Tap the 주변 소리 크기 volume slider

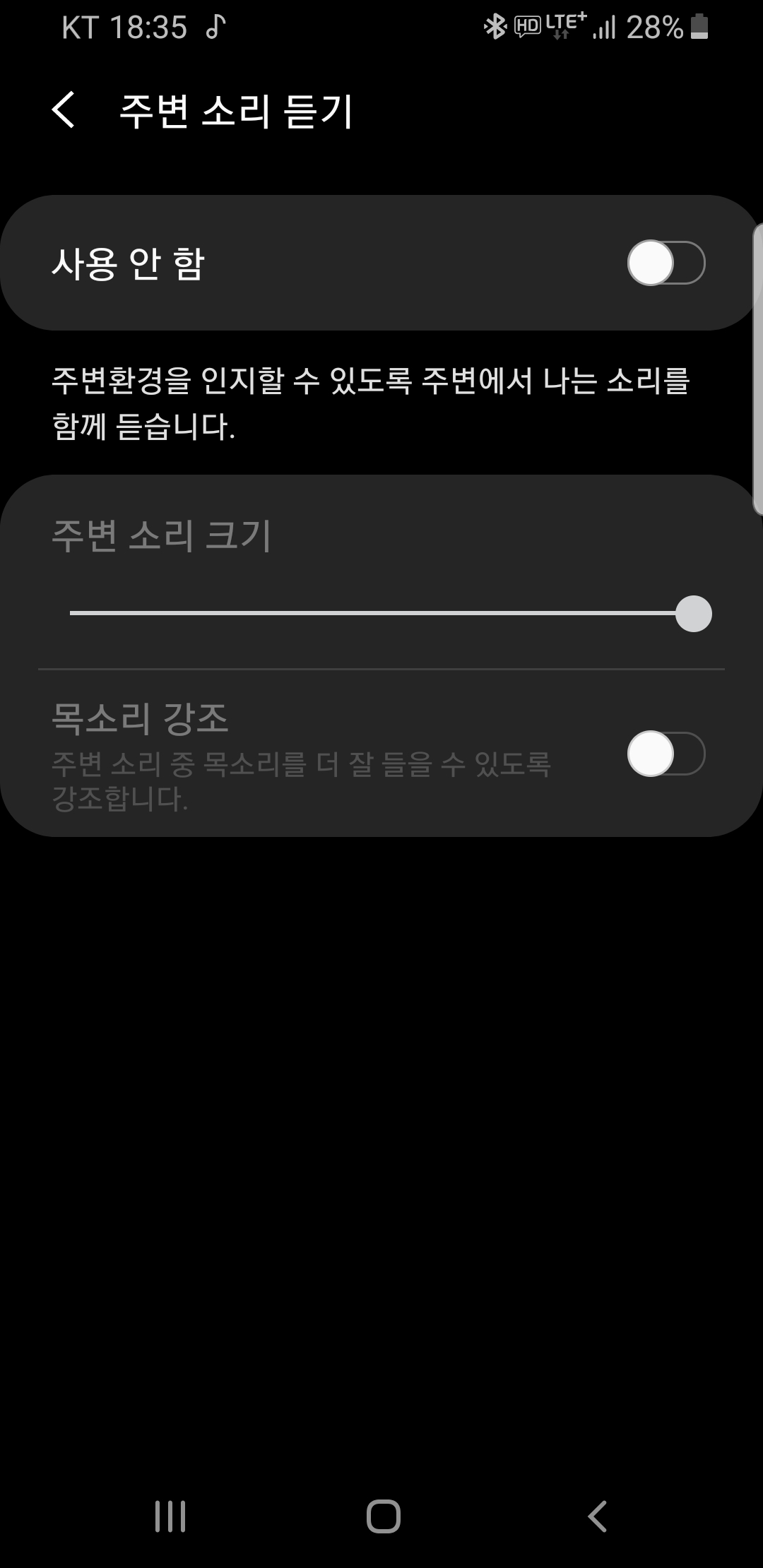381,613
